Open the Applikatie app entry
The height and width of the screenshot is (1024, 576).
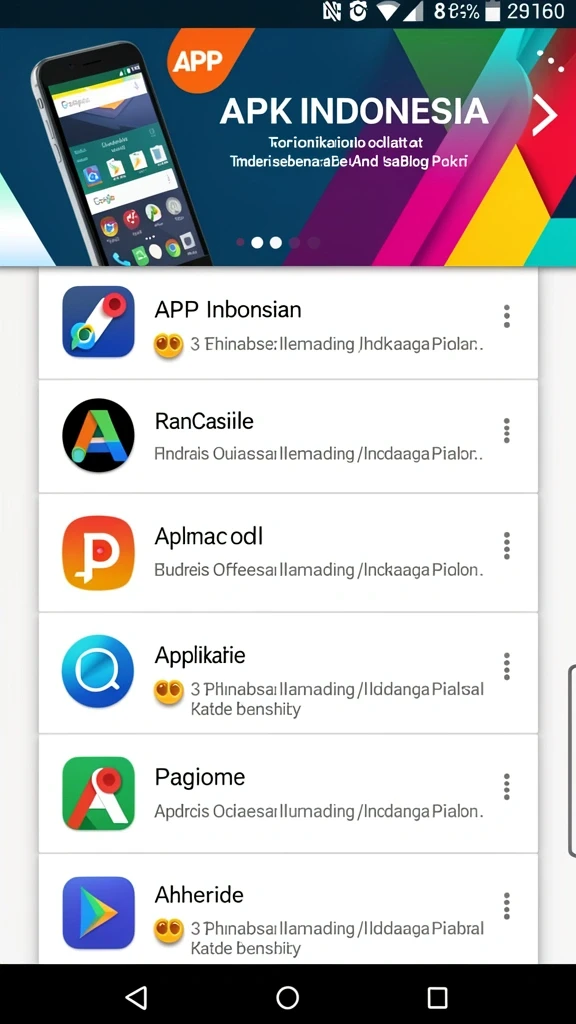coord(288,673)
